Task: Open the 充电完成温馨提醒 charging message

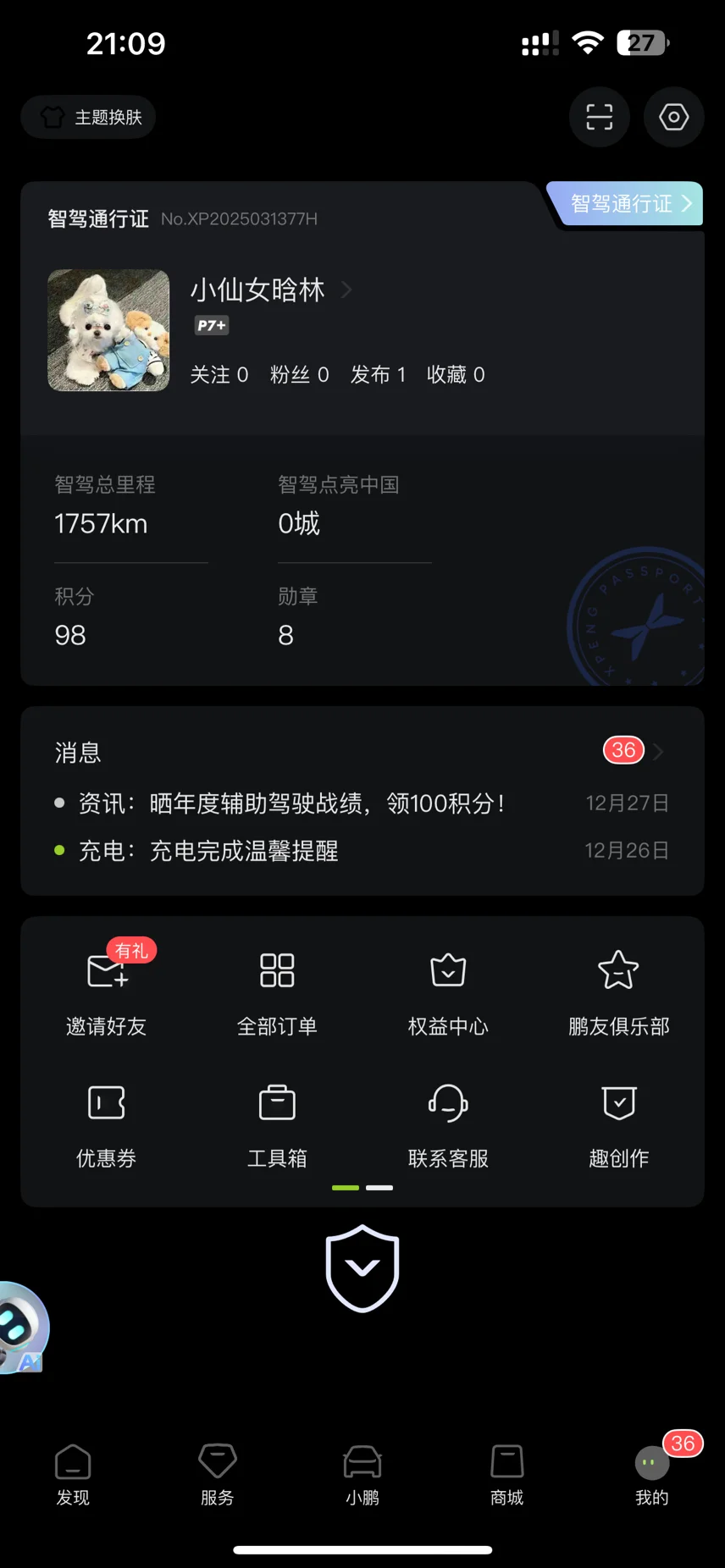Action: click(244, 850)
